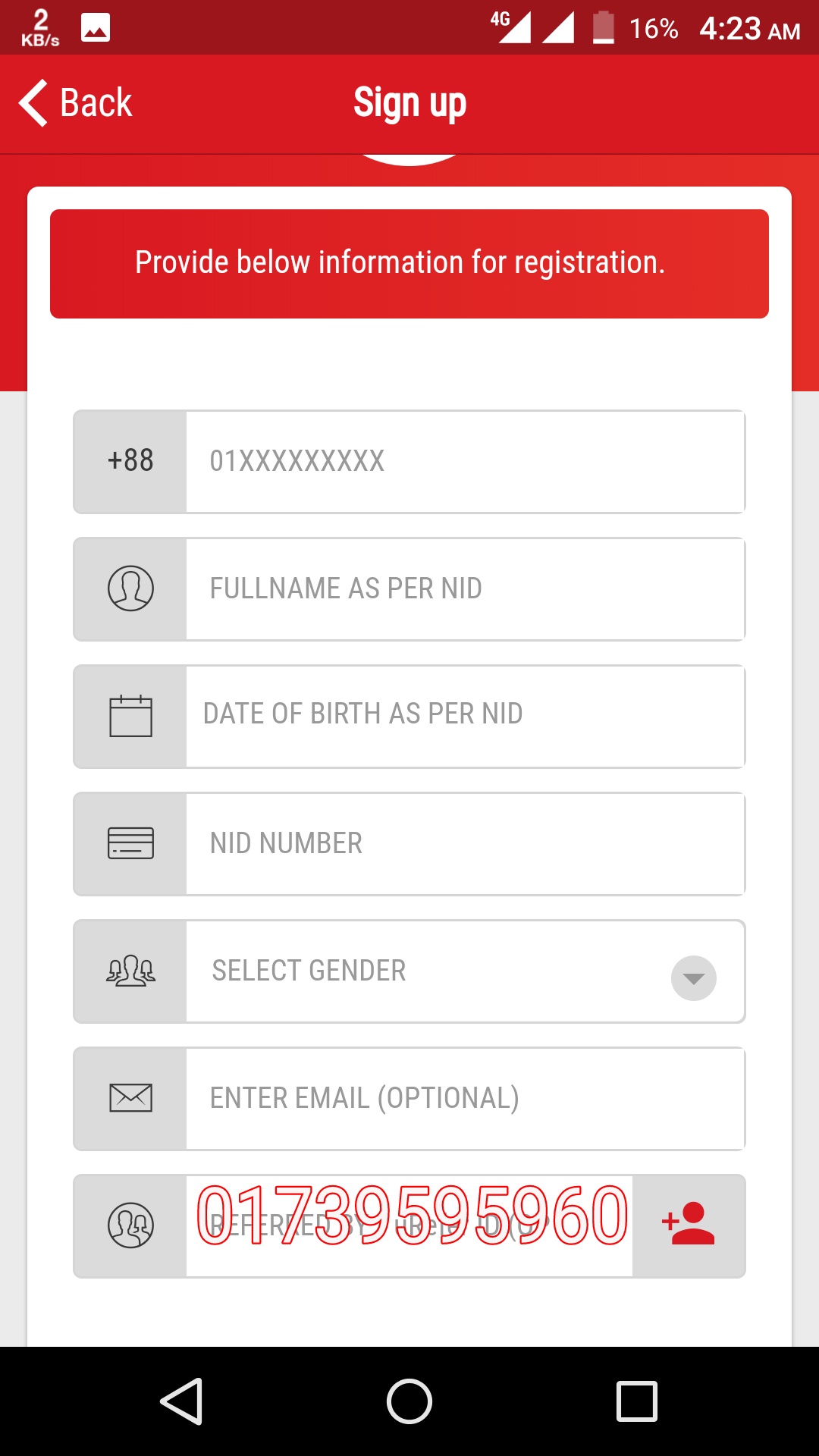This screenshot has height=1456, width=819.
Task: Open date of birth picker field
Action: [464, 715]
